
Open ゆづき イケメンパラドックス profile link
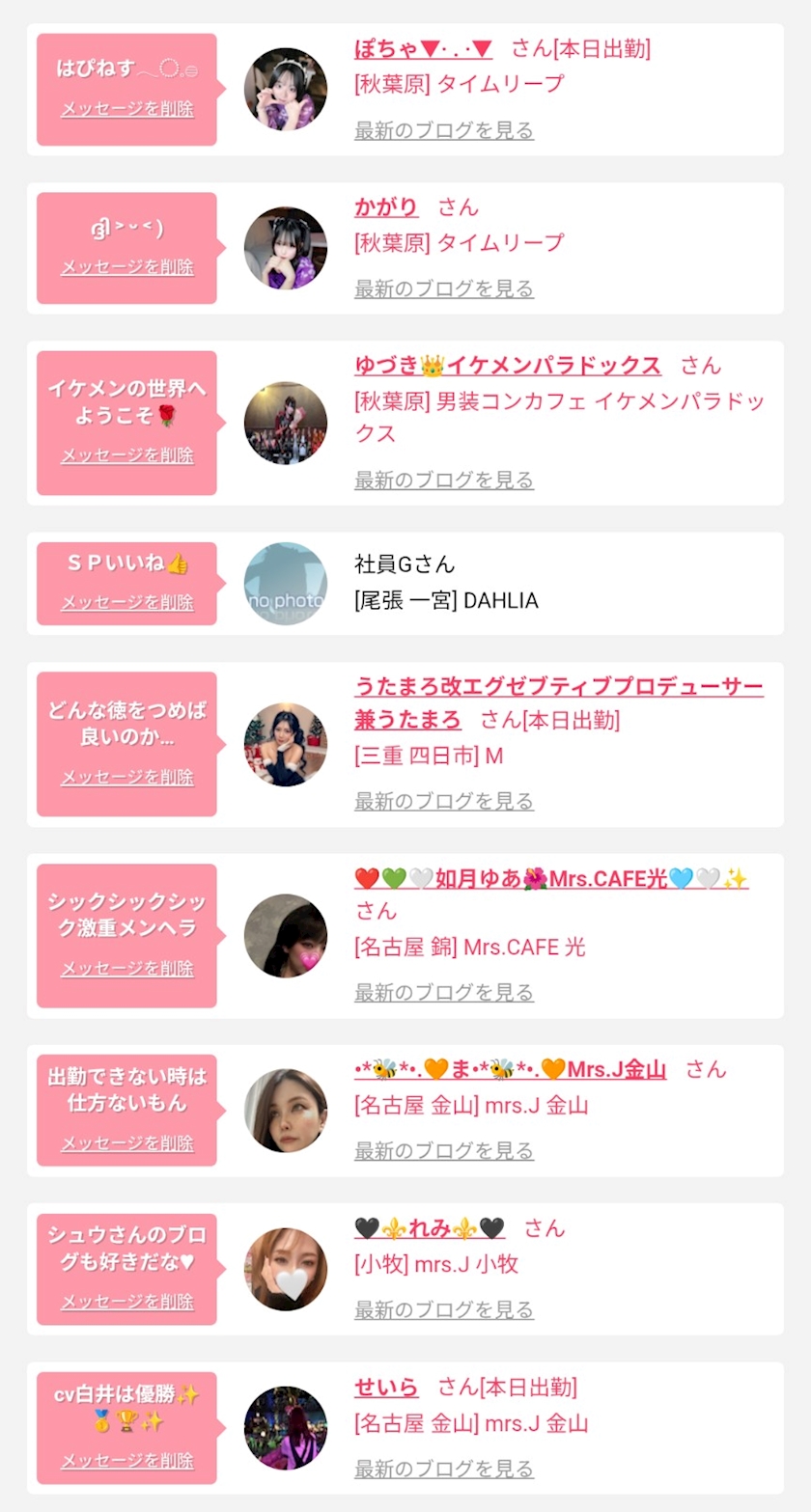point(508,366)
